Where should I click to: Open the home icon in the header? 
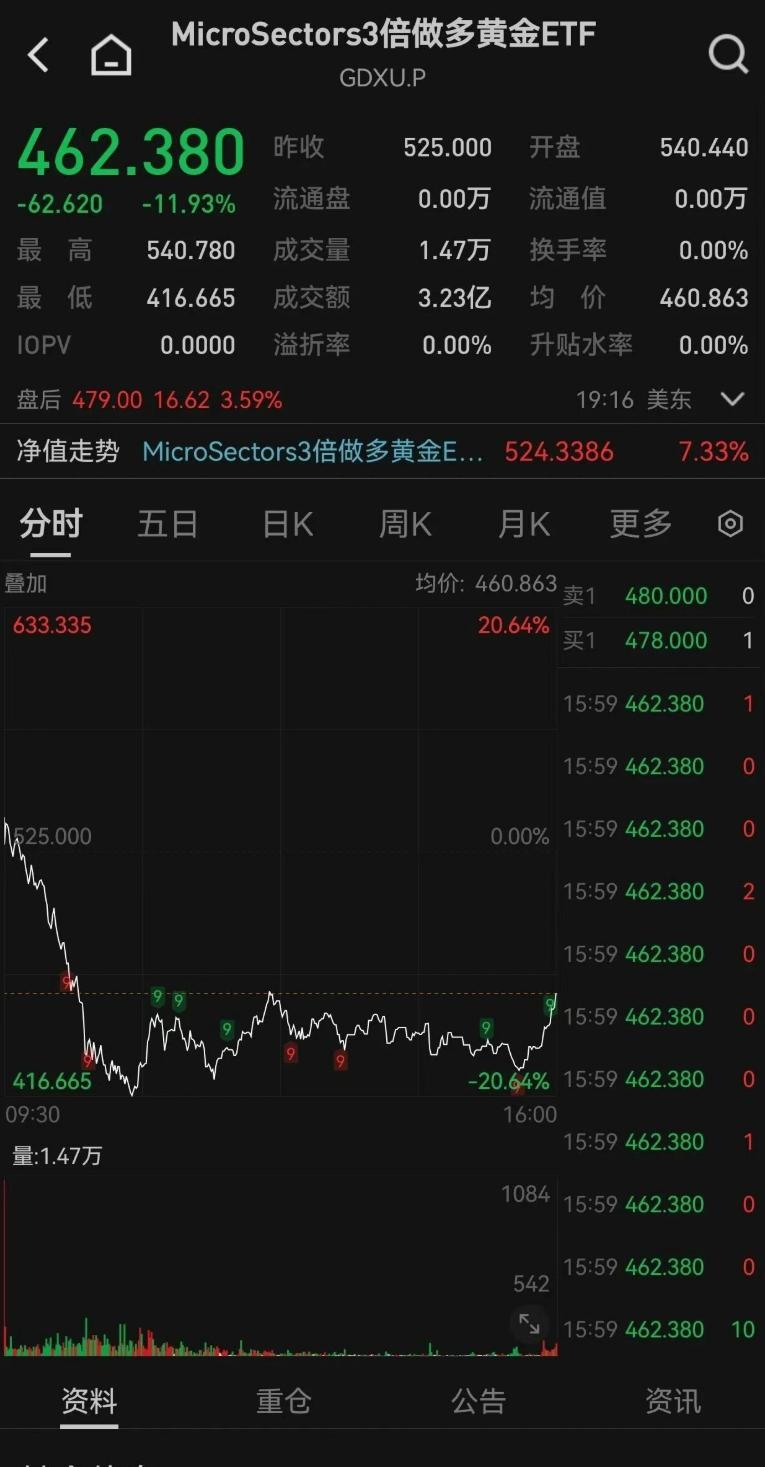click(111, 55)
